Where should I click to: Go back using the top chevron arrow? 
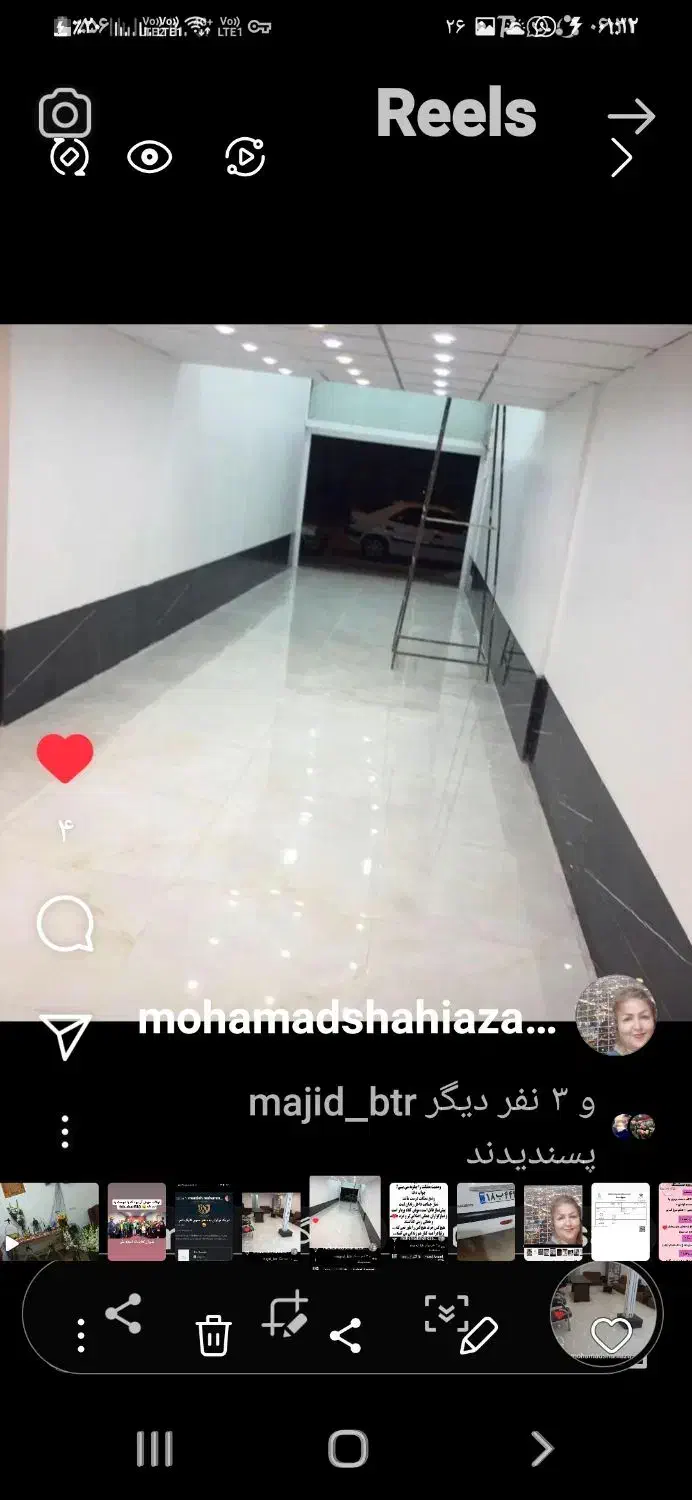[622, 158]
